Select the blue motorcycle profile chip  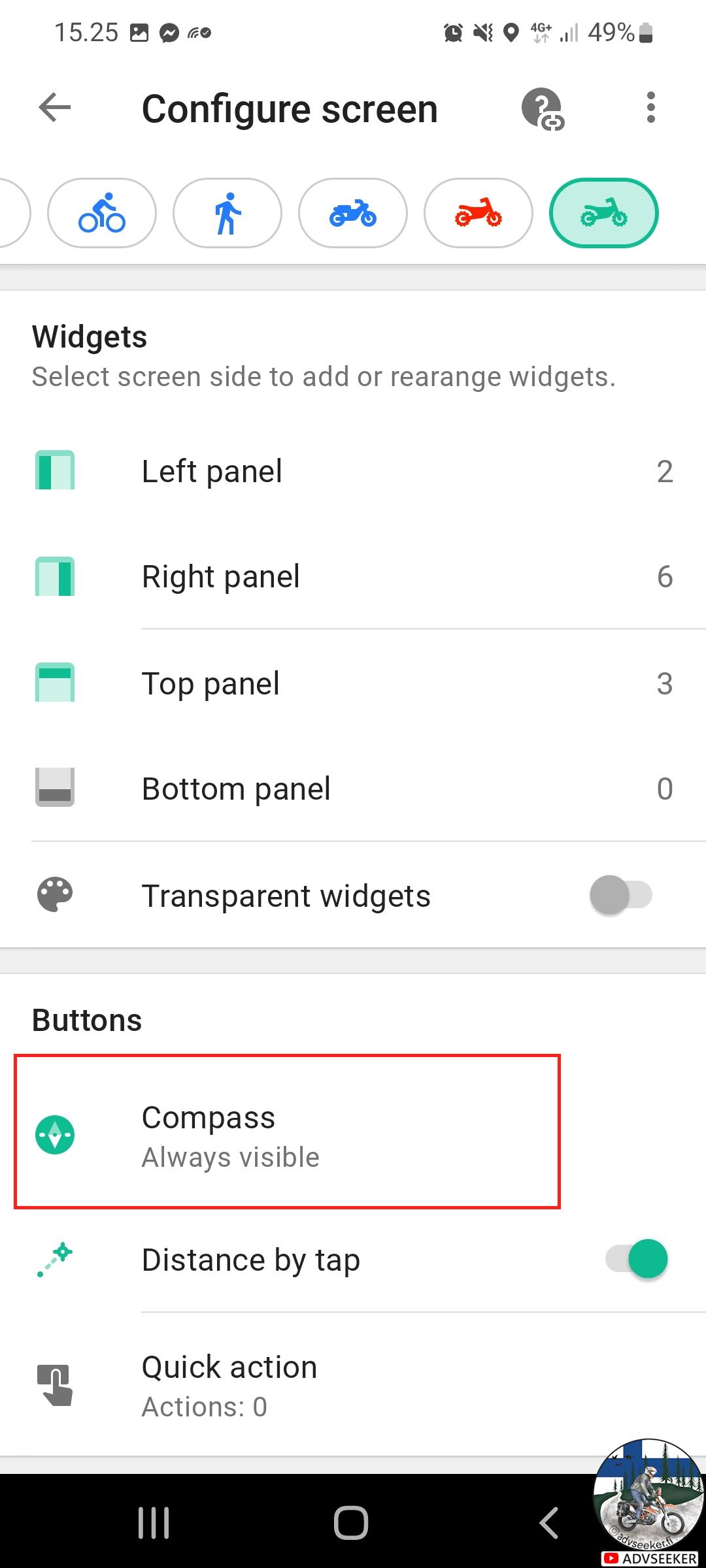click(x=353, y=213)
